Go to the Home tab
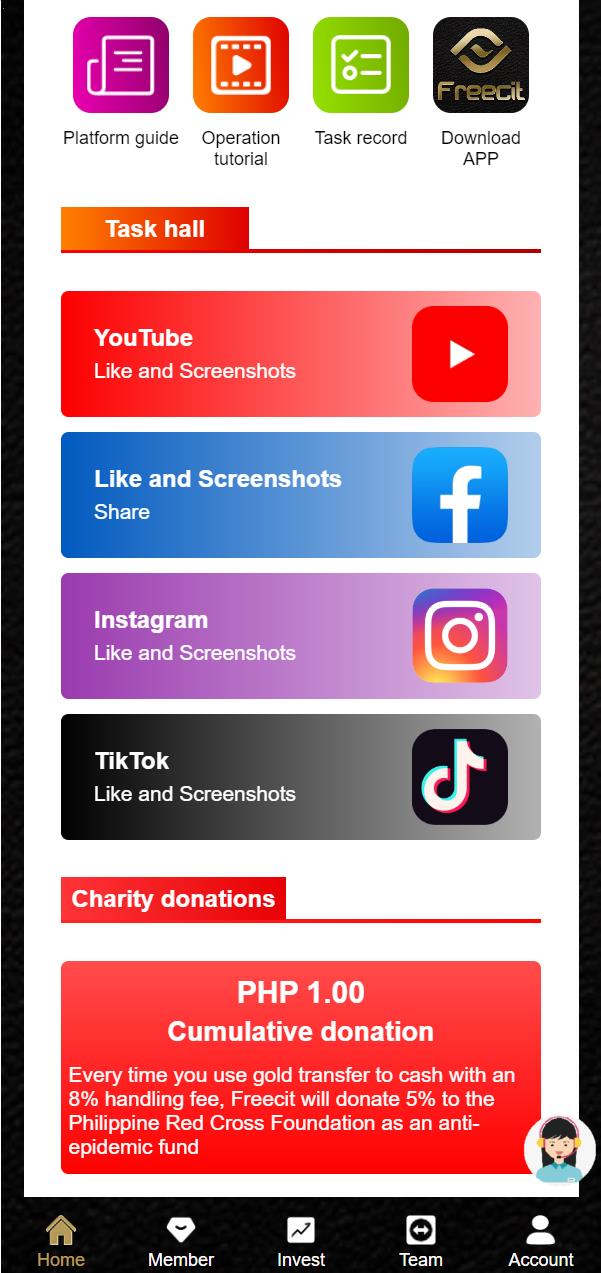 (x=61, y=1241)
